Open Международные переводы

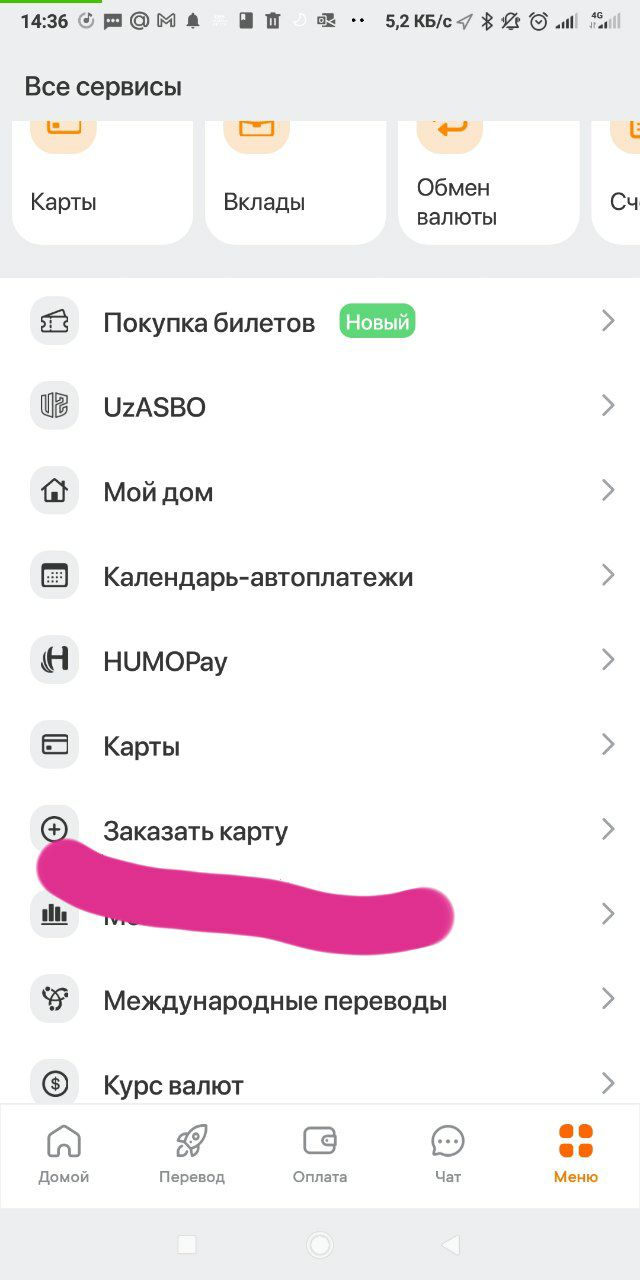click(x=320, y=1000)
